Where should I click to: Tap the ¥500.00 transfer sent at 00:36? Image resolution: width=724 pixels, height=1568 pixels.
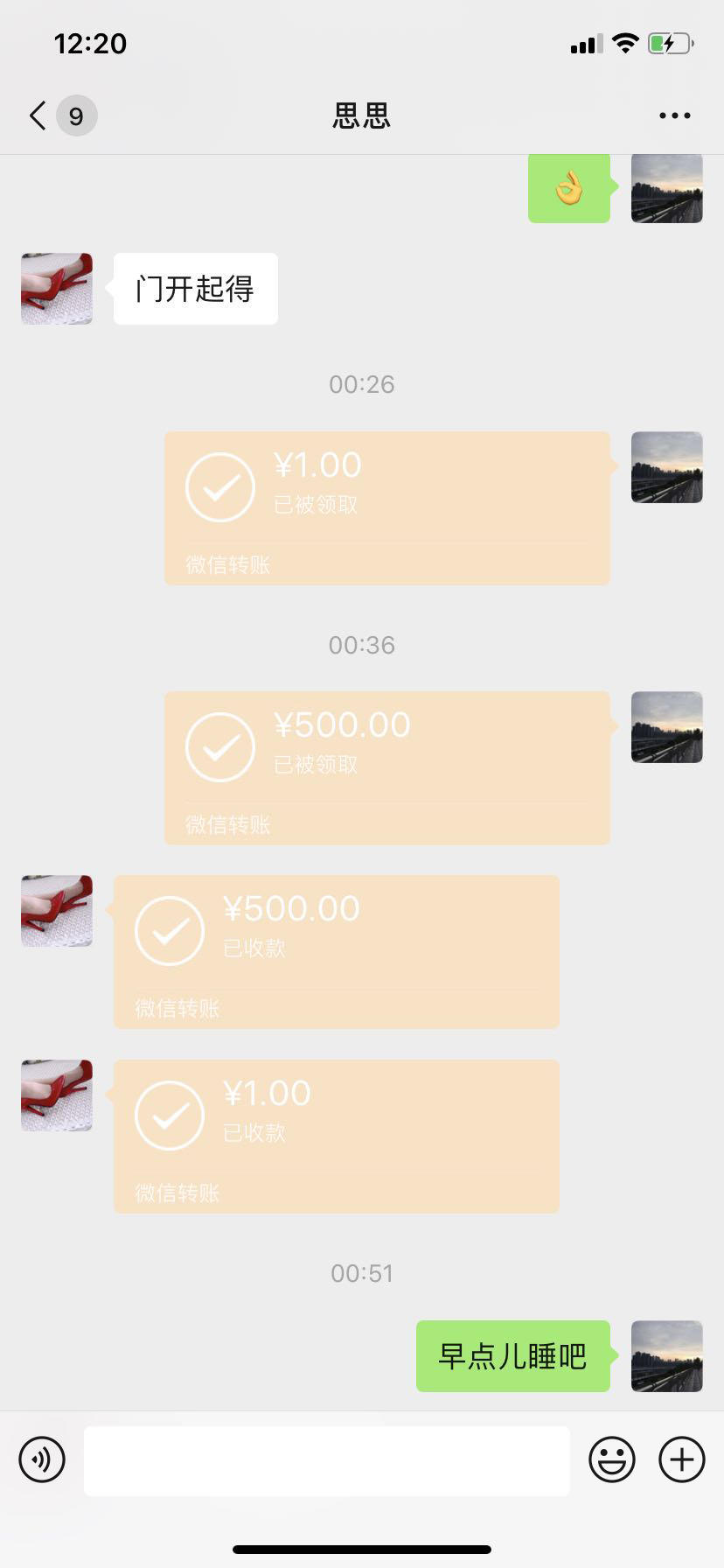pos(386,767)
